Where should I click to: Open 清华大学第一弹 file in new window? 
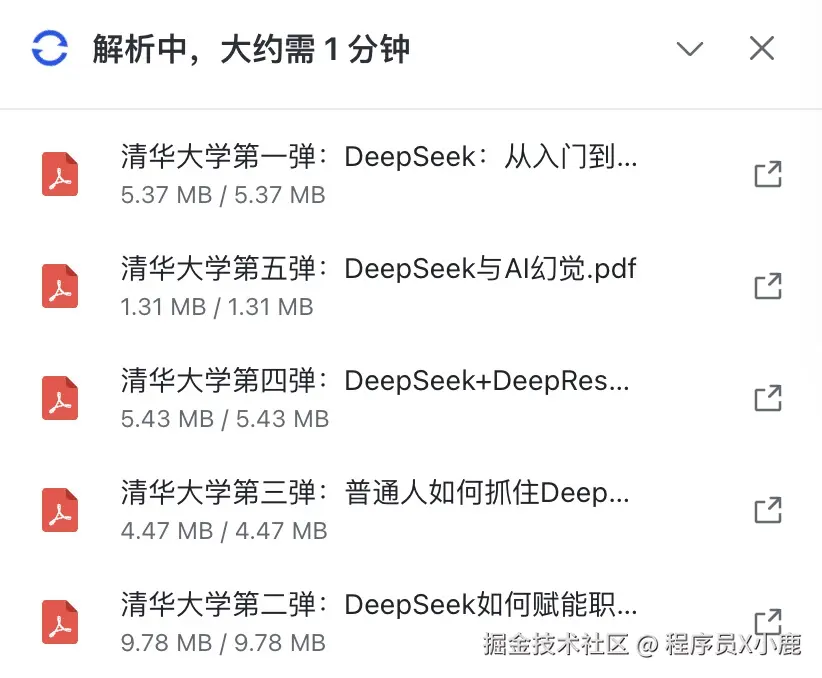tap(767, 176)
